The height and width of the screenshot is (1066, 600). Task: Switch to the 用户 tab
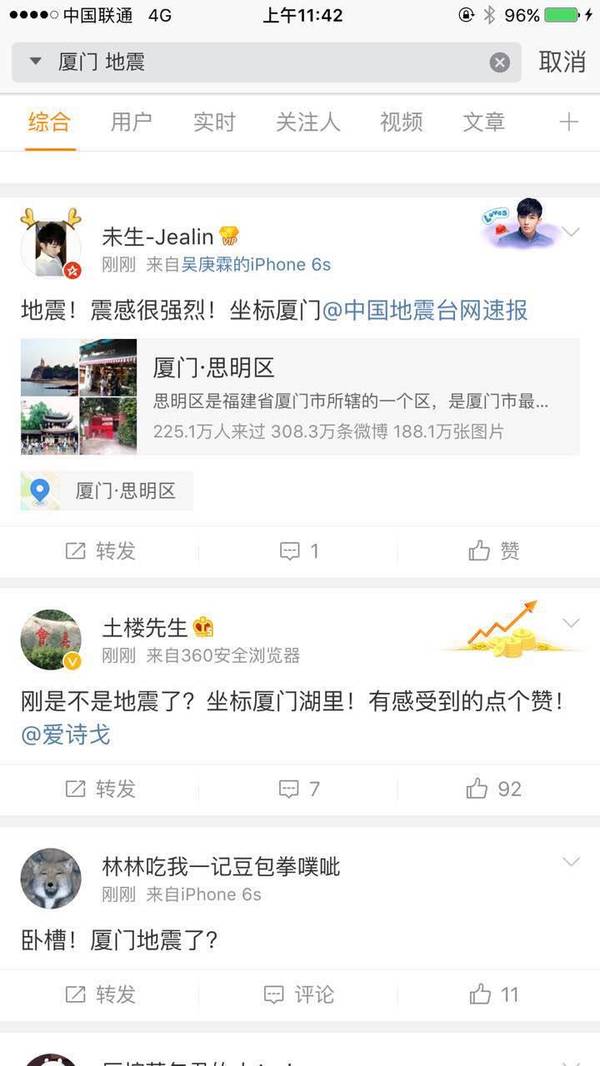[130, 122]
